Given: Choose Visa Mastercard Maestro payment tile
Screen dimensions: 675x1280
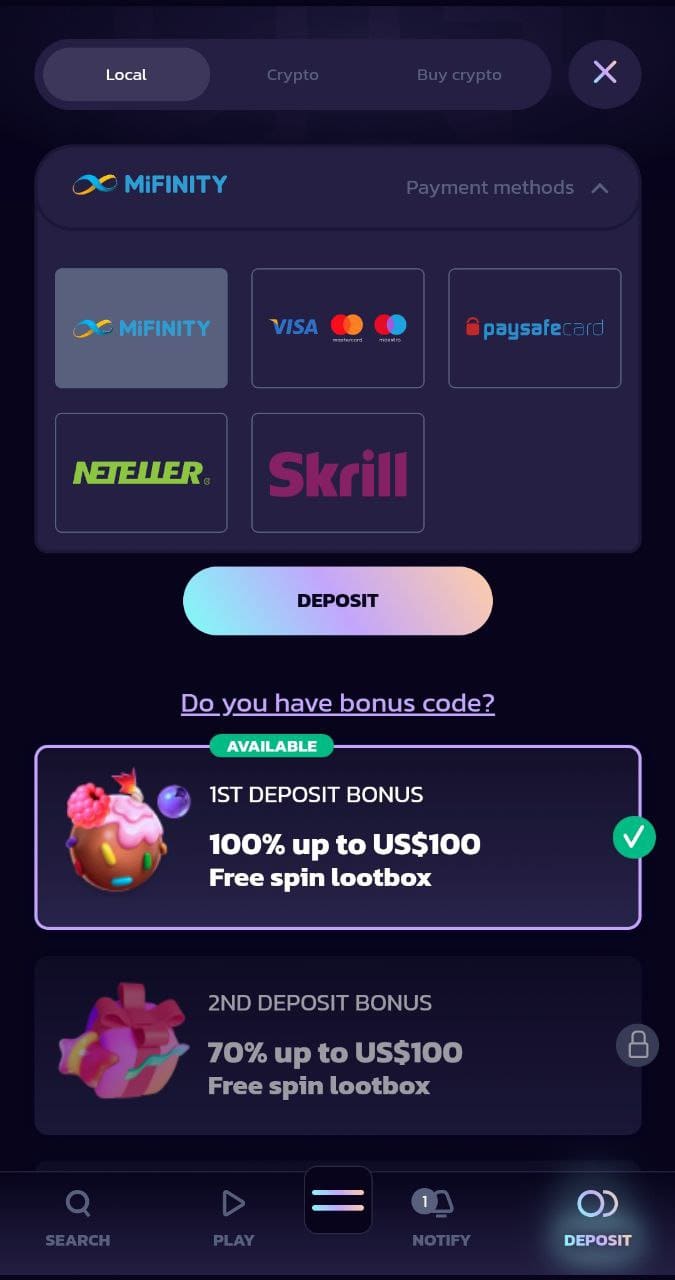Looking at the screenshot, I should pyautogui.click(x=338, y=328).
